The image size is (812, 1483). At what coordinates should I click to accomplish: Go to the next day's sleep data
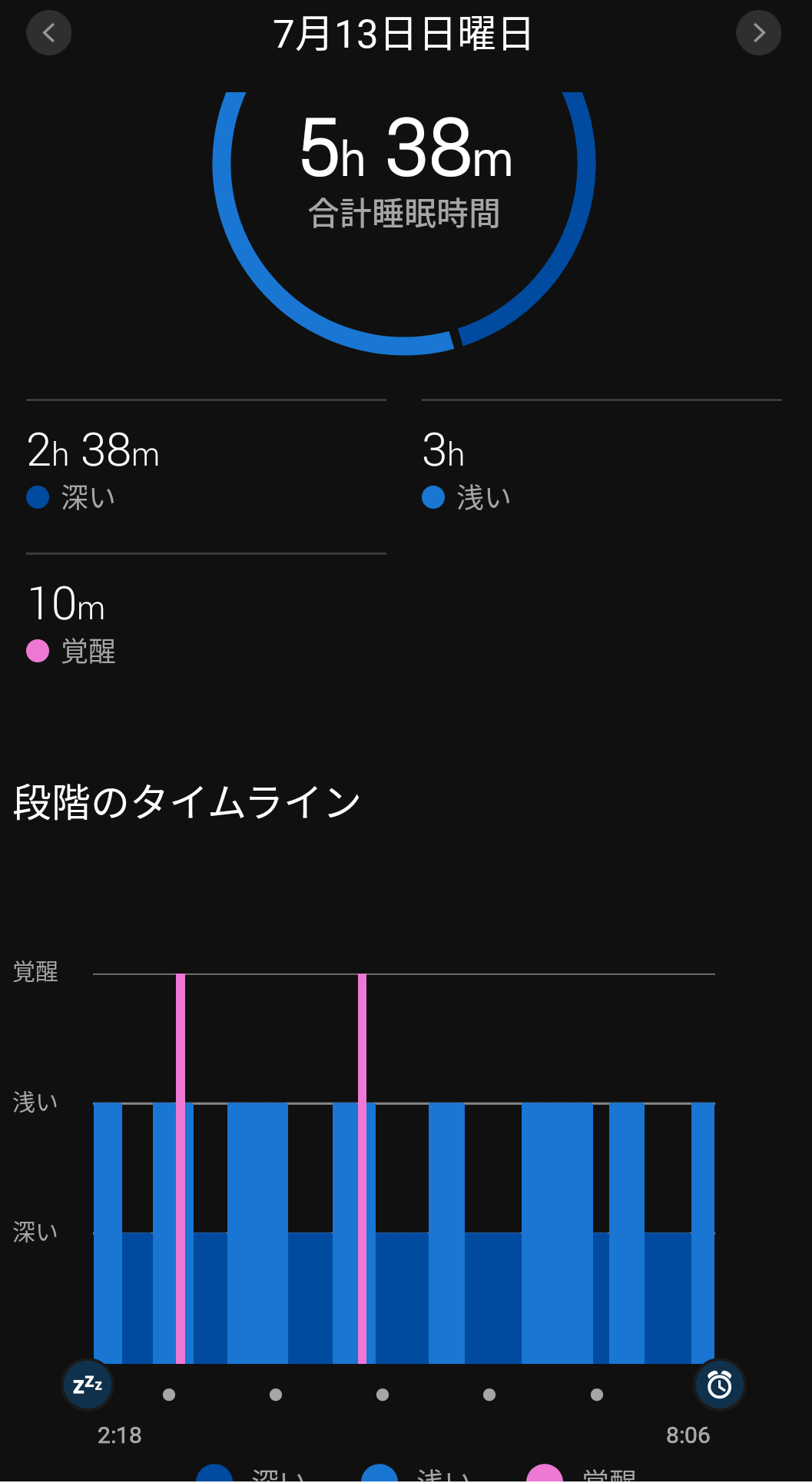pyautogui.click(x=759, y=33)
